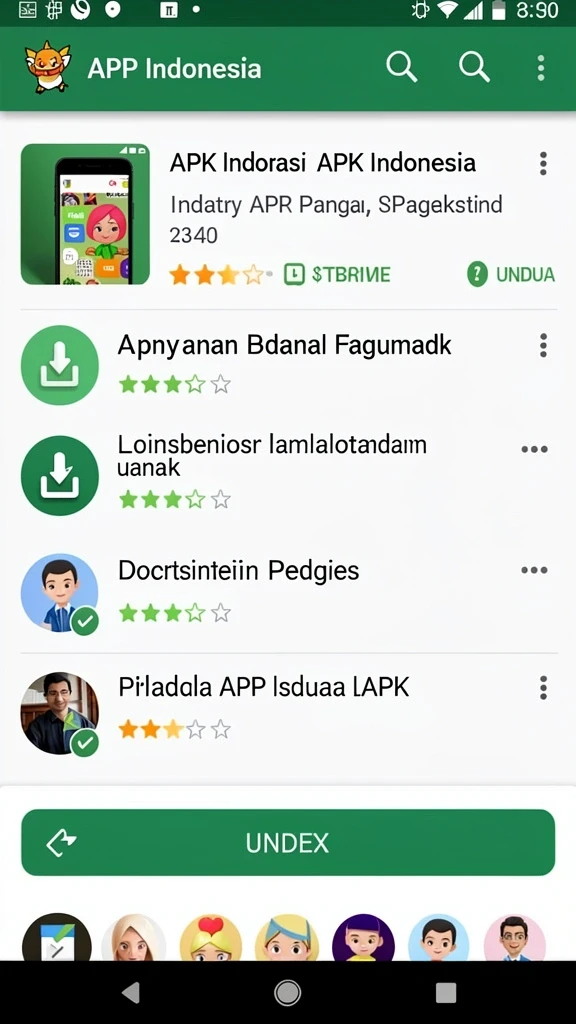Open the overflow menu in the green app bar
Screen dimensions: 576x1024
[541, 68]
